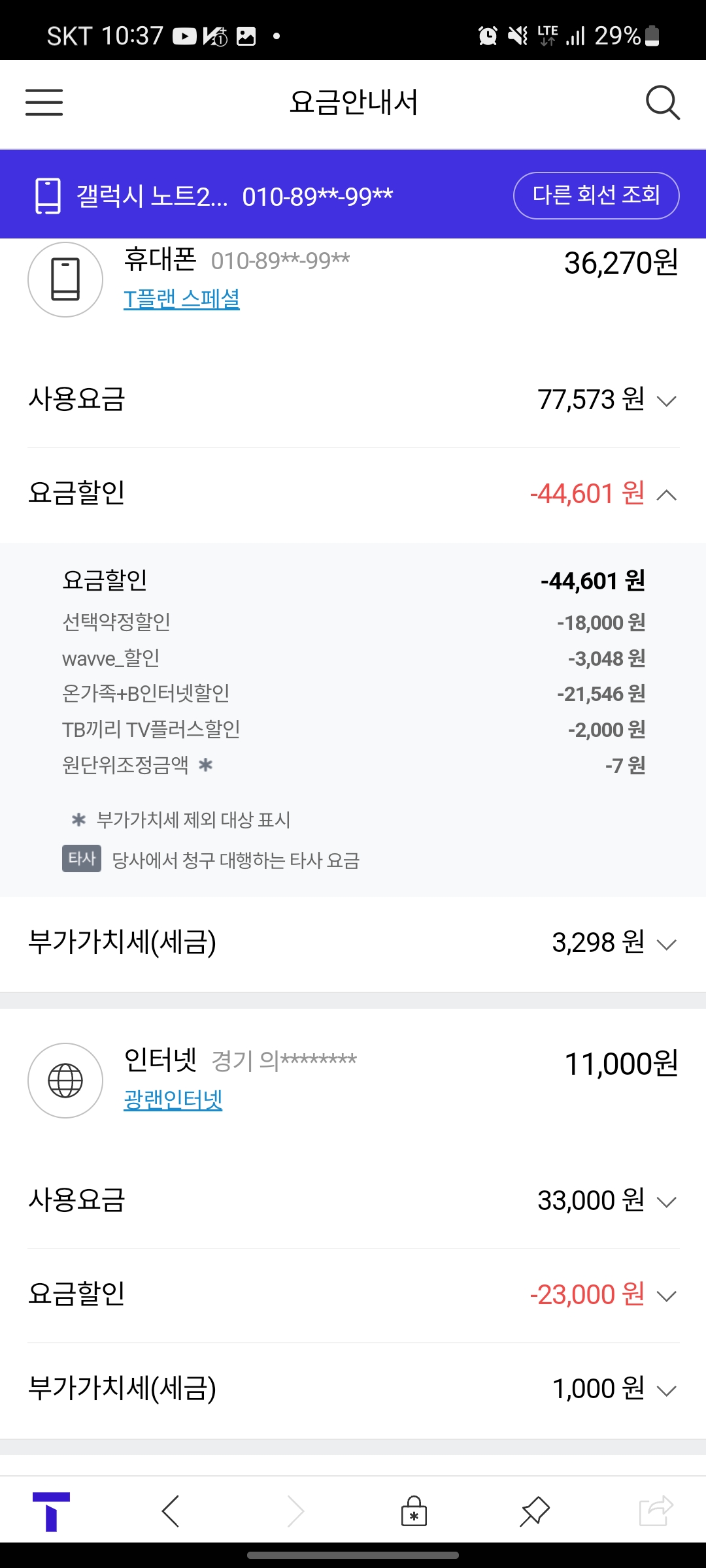
Task: Open the hamburger menu
Action: tap(44, 103)
